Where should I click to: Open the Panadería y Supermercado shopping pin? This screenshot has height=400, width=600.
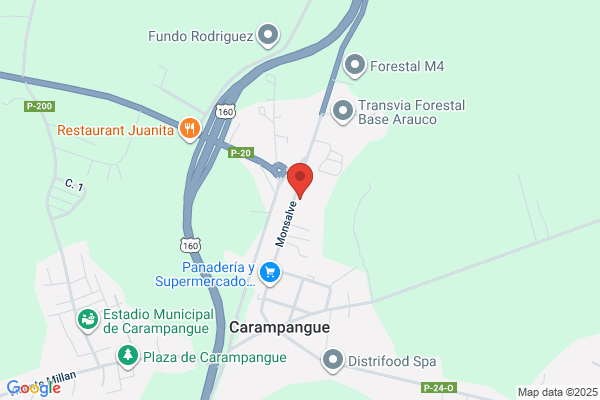tap(270, 274)
